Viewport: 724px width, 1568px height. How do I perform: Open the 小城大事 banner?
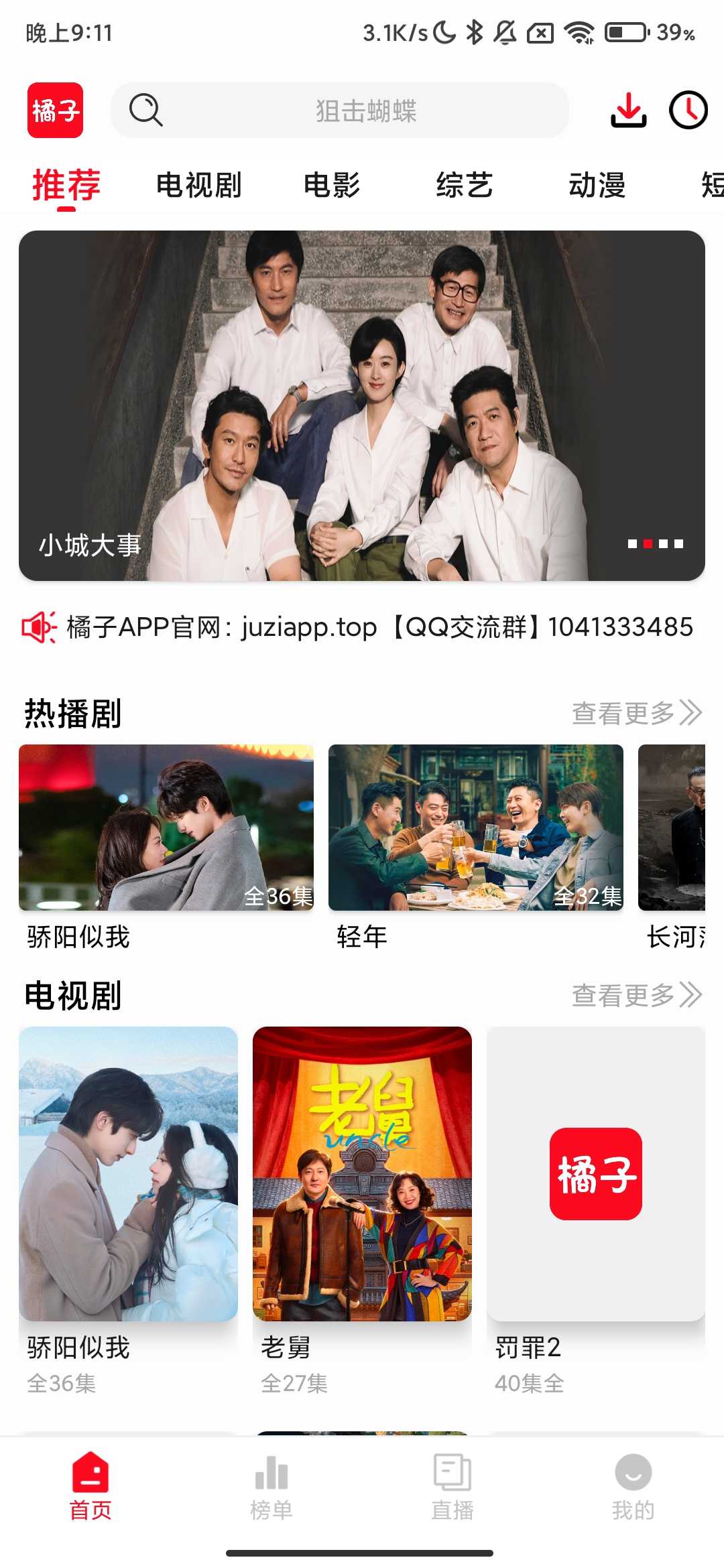pyautogui.click(x=362, y=405)
